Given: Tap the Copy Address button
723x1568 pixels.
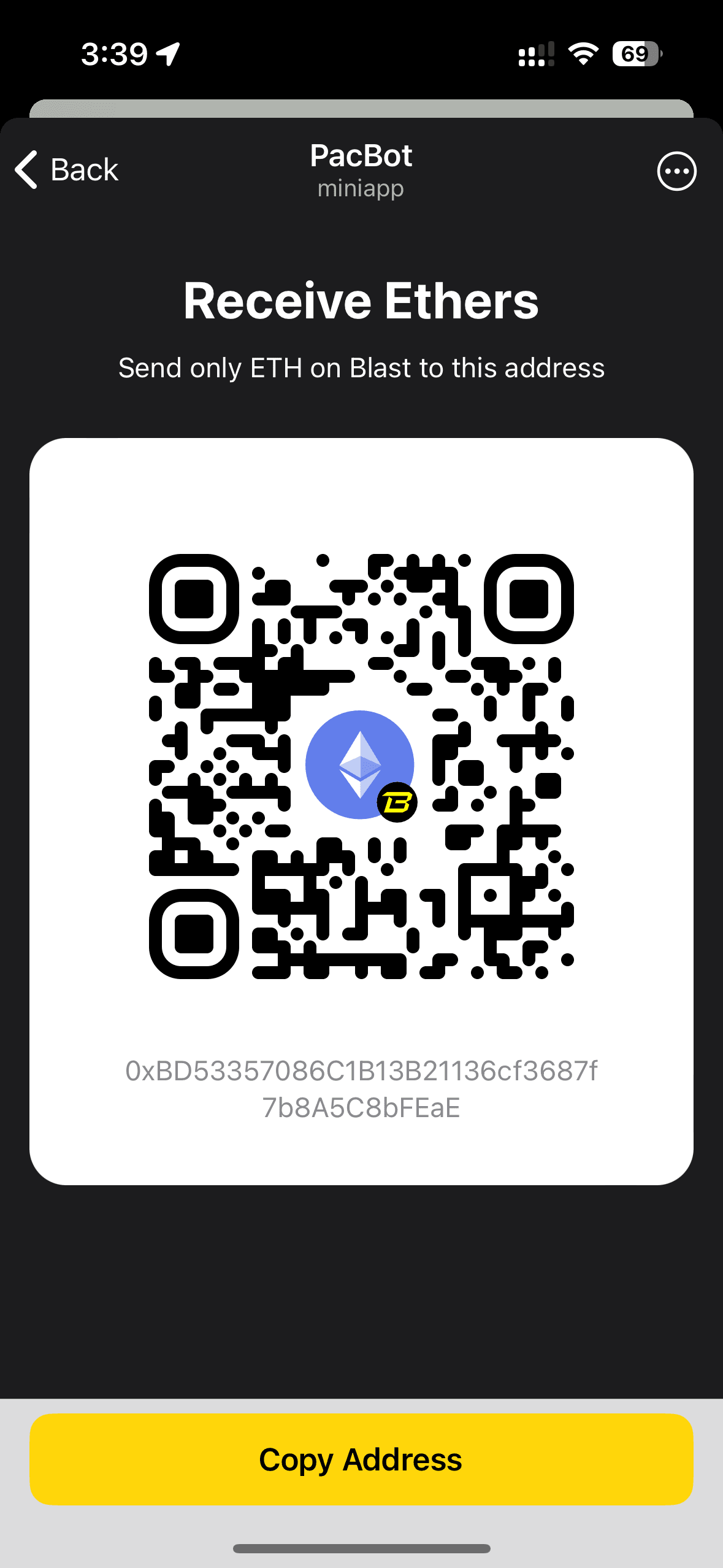Looking at the screenshot, I should [361, 1459].
